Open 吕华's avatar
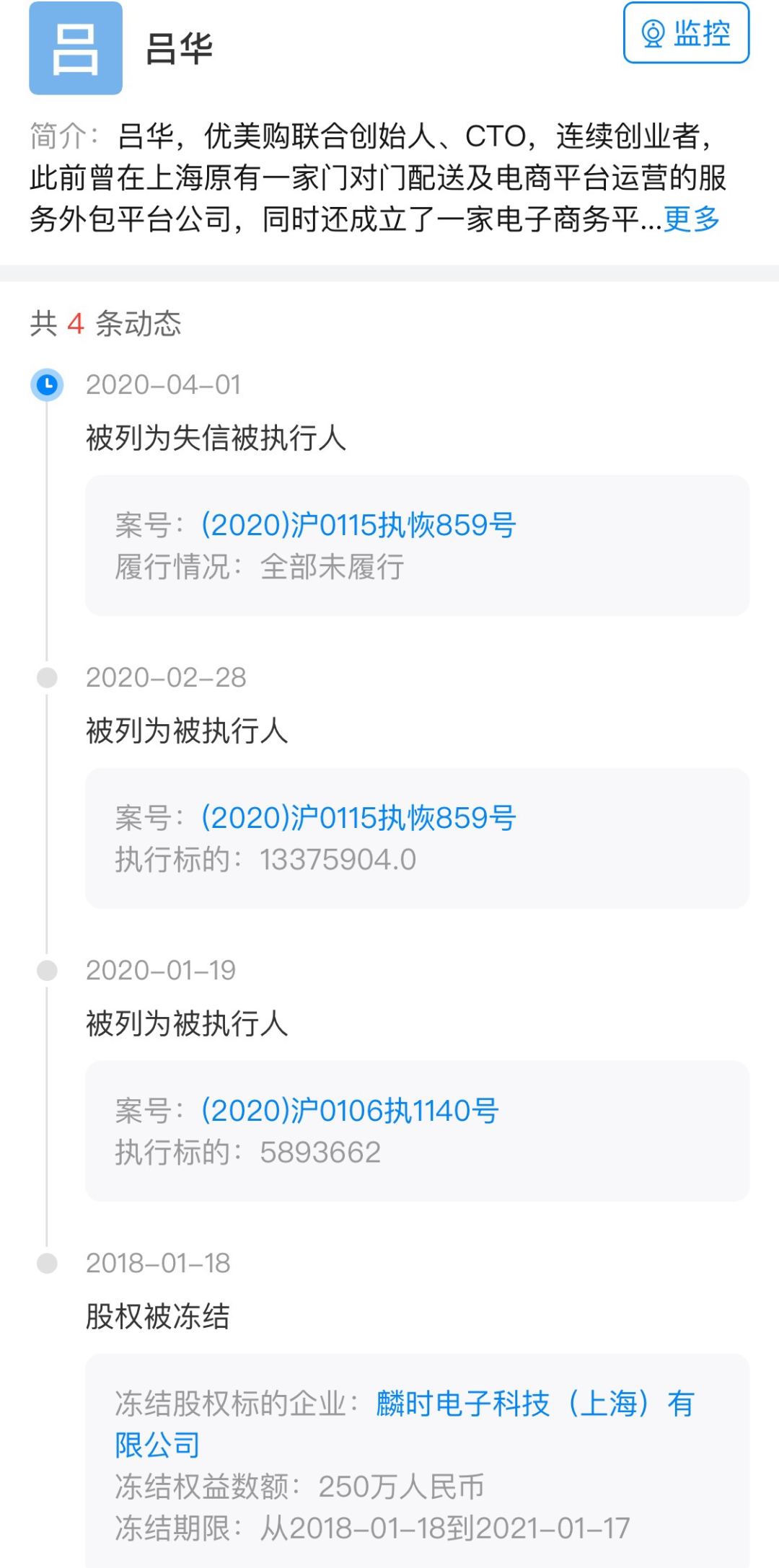 (x=76, y=48)
